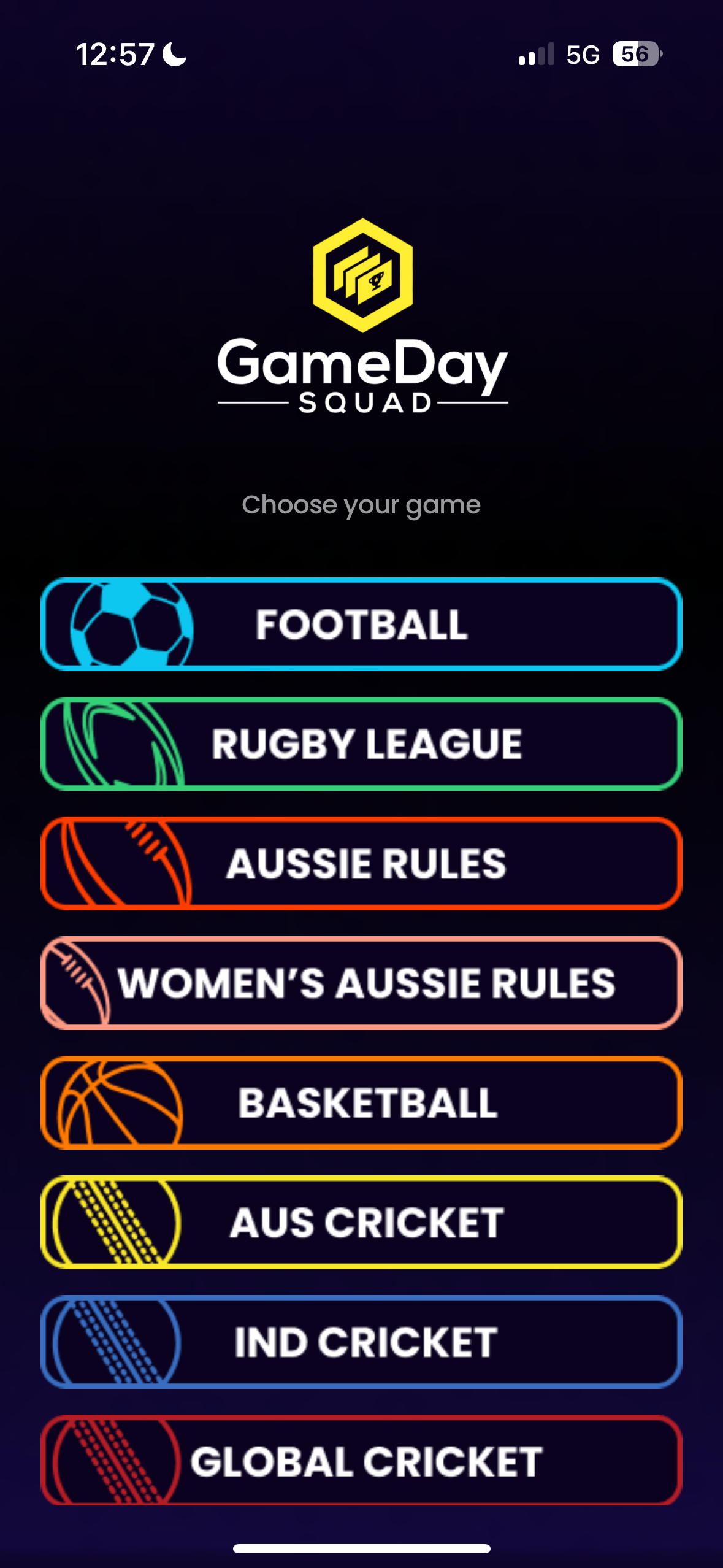Open Aus Cricket
723x1568 pixels.
(361, 1223)
